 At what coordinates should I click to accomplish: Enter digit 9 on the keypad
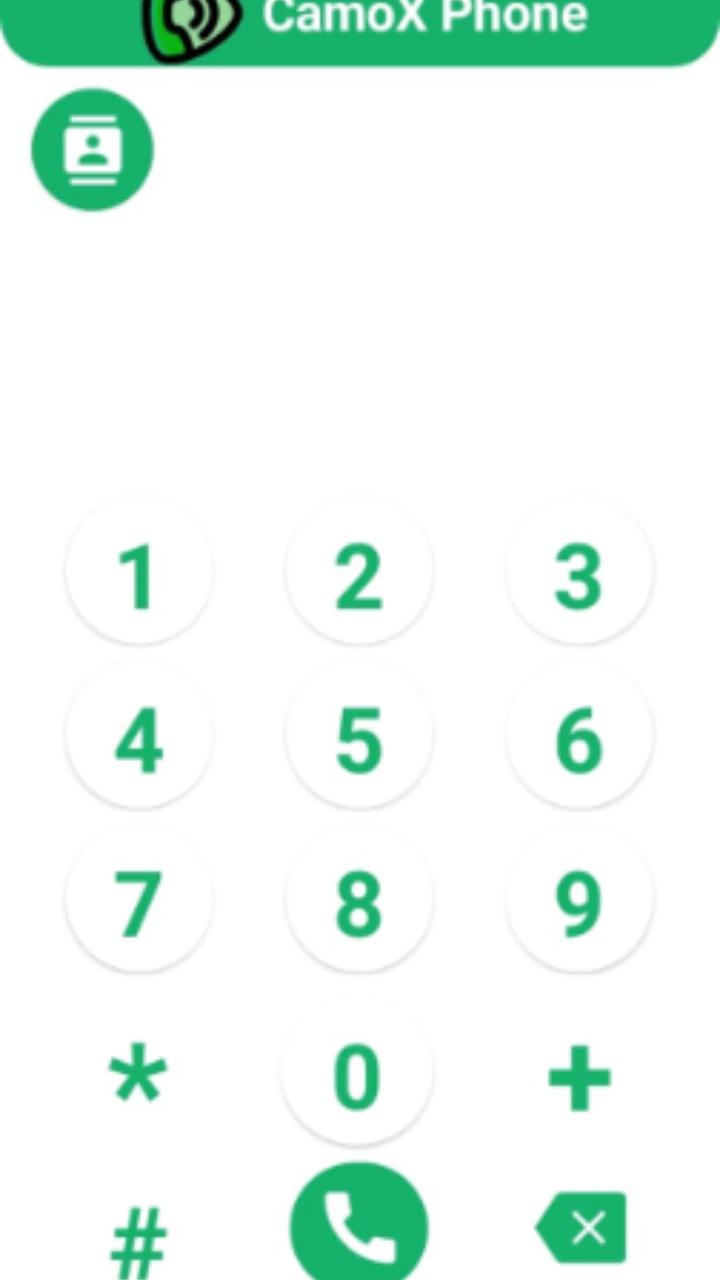click(x=579, y=899)
